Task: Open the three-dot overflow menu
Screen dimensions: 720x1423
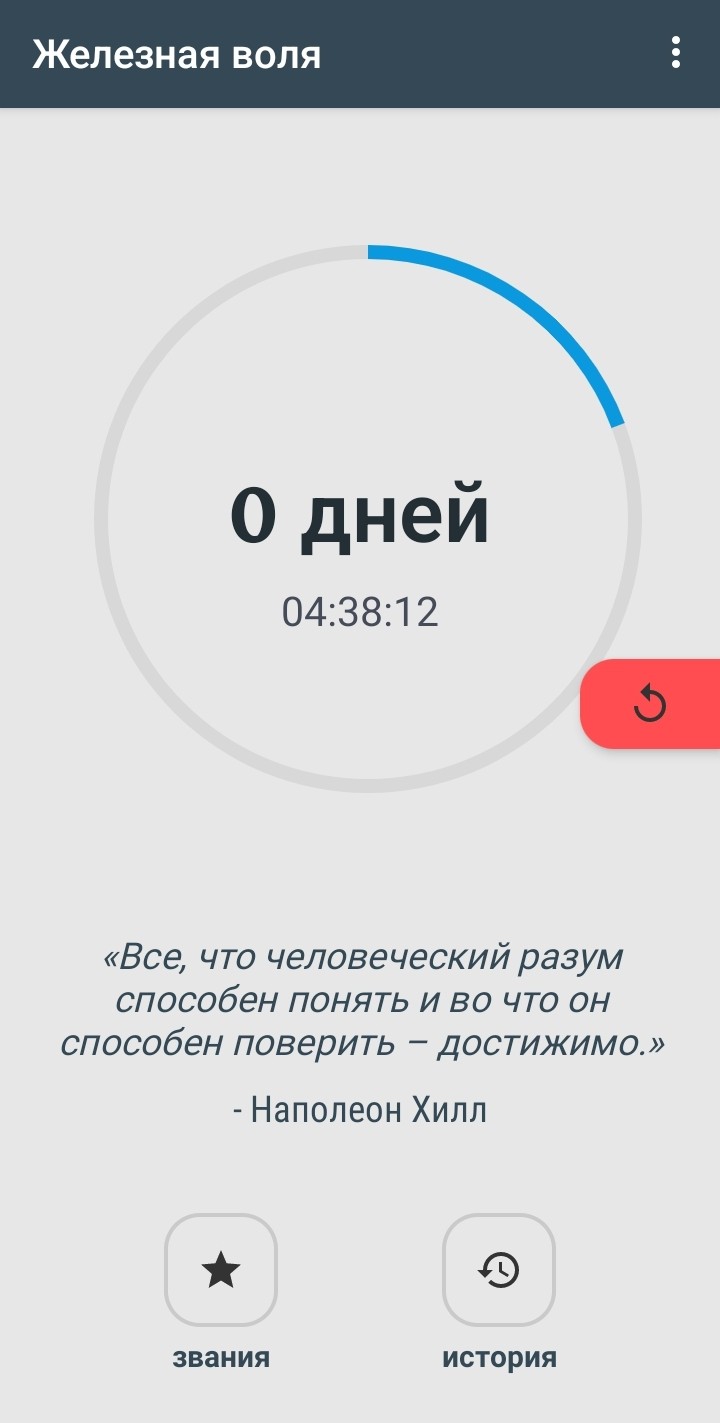Action: 676,53
